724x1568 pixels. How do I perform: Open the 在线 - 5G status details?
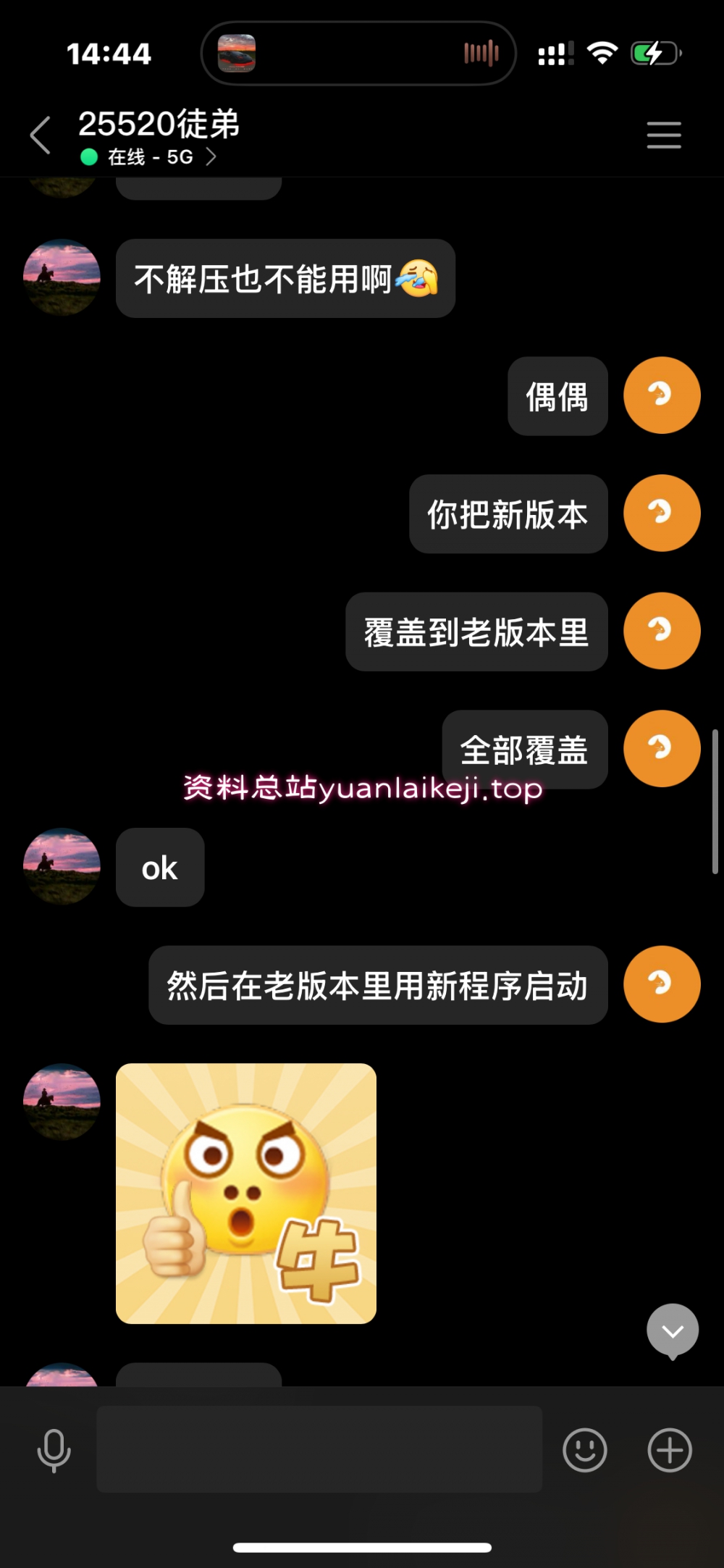click(x=151, y=157)
